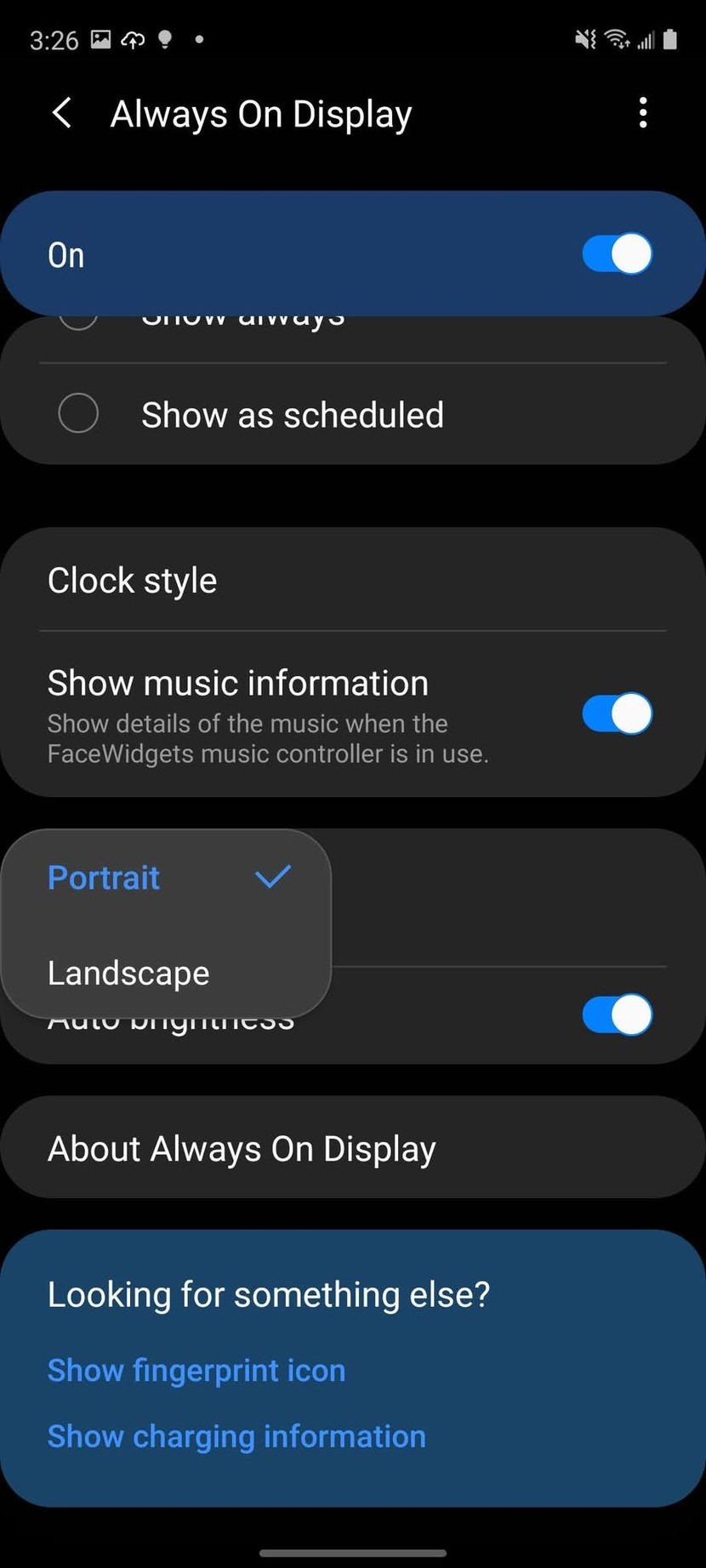Turn off the Always On Display switch
The image size is (706, 1568).
coord(617,254)
